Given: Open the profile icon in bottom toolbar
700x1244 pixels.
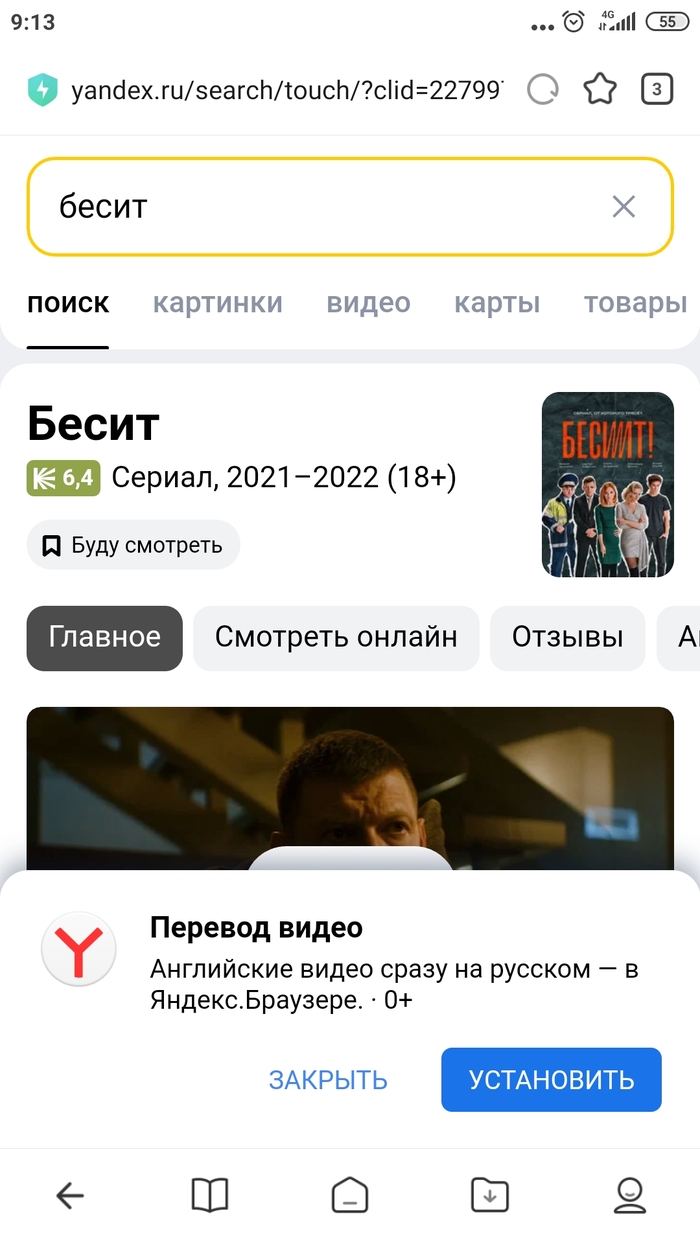Looking at the screenshot, I should click(629, 1194).
